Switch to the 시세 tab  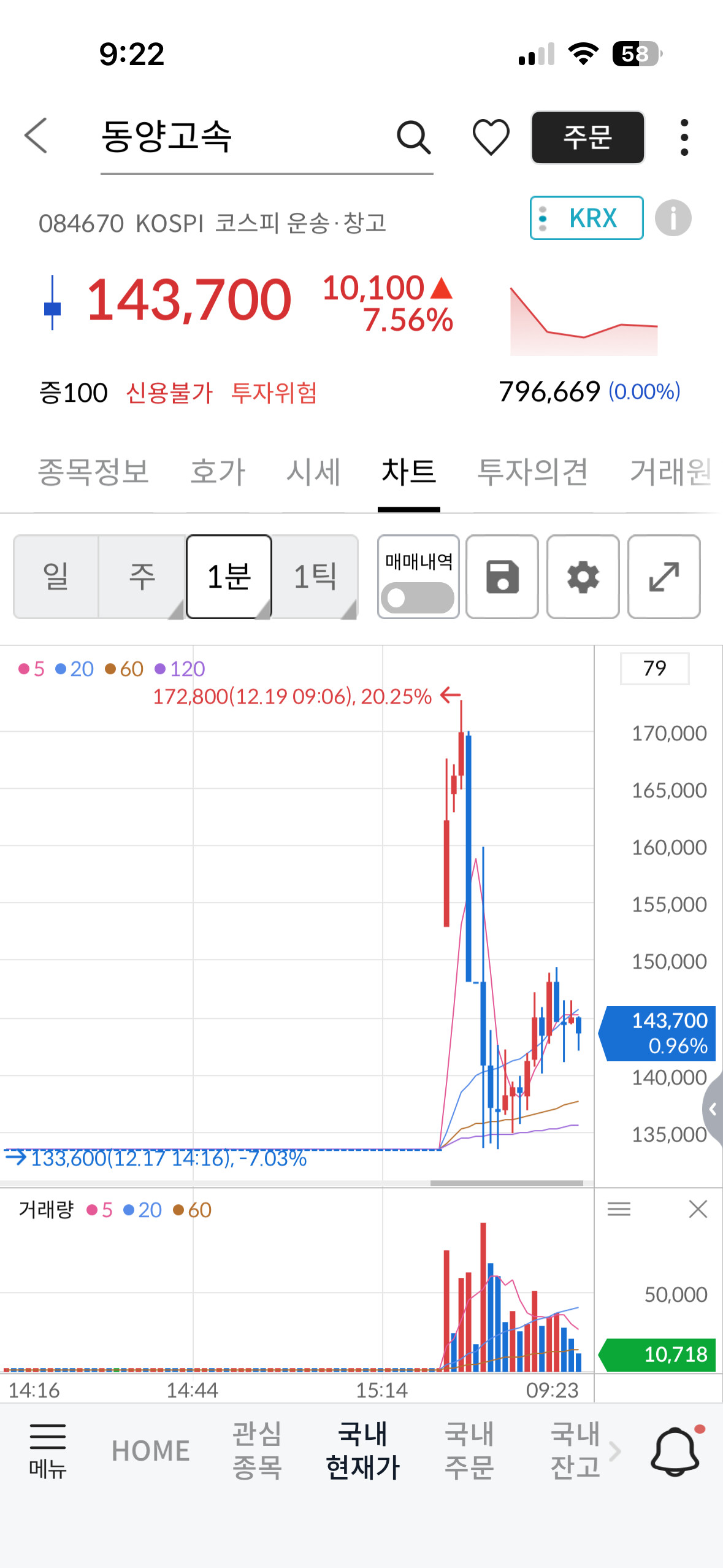tap(313, 472)
